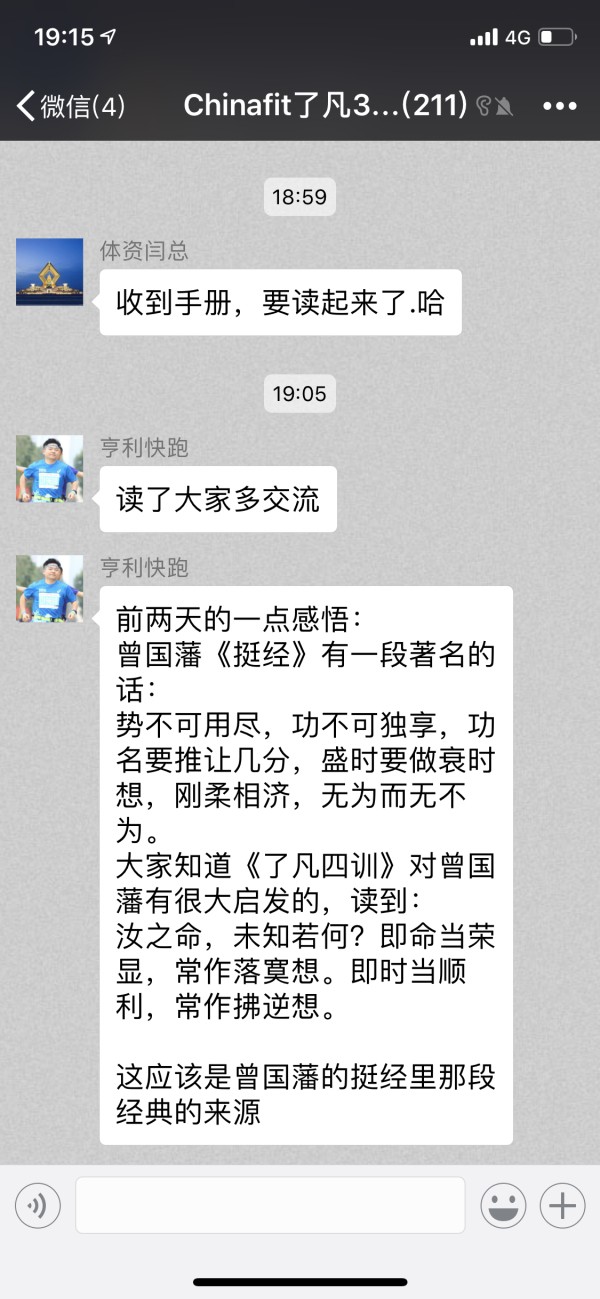Go back to the 微信 chat list

pyautogui.click(x=70, y=106)
